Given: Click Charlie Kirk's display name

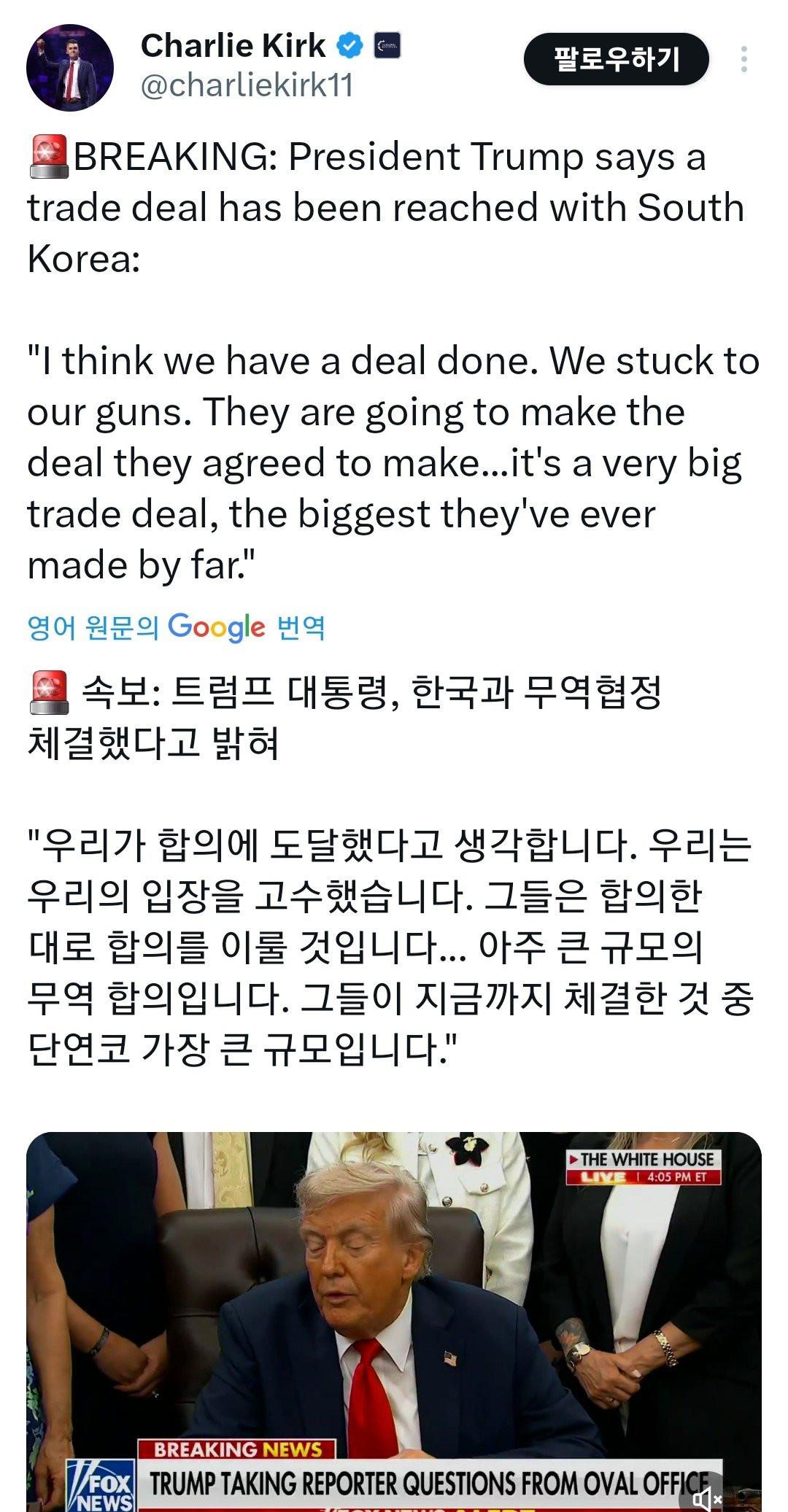Looking at the screenshot, I should tap(233, 44).
